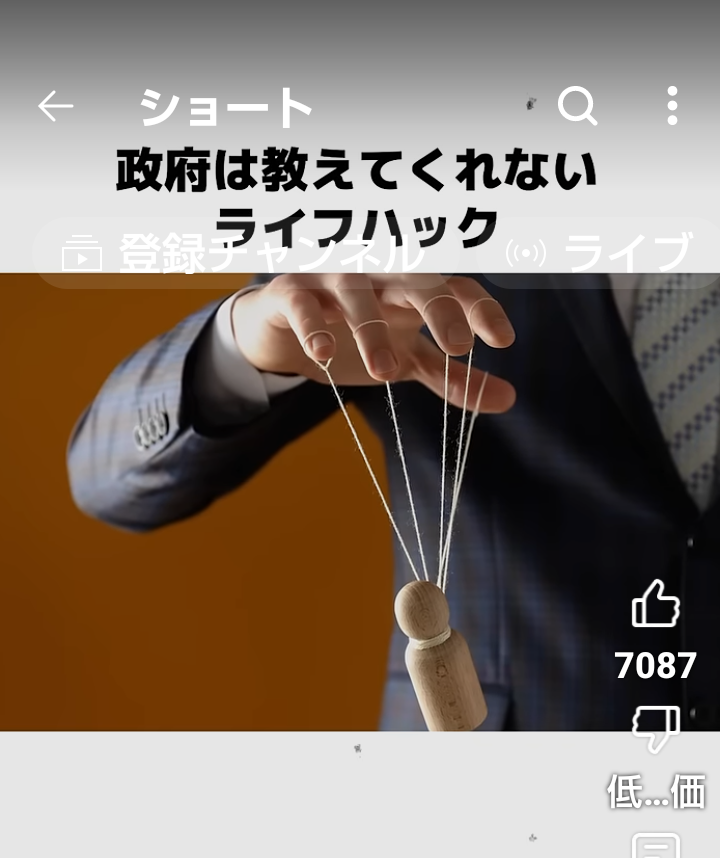Open the three-dot overflow menu
Screen dimensions: 720x858
click(672, 106)
